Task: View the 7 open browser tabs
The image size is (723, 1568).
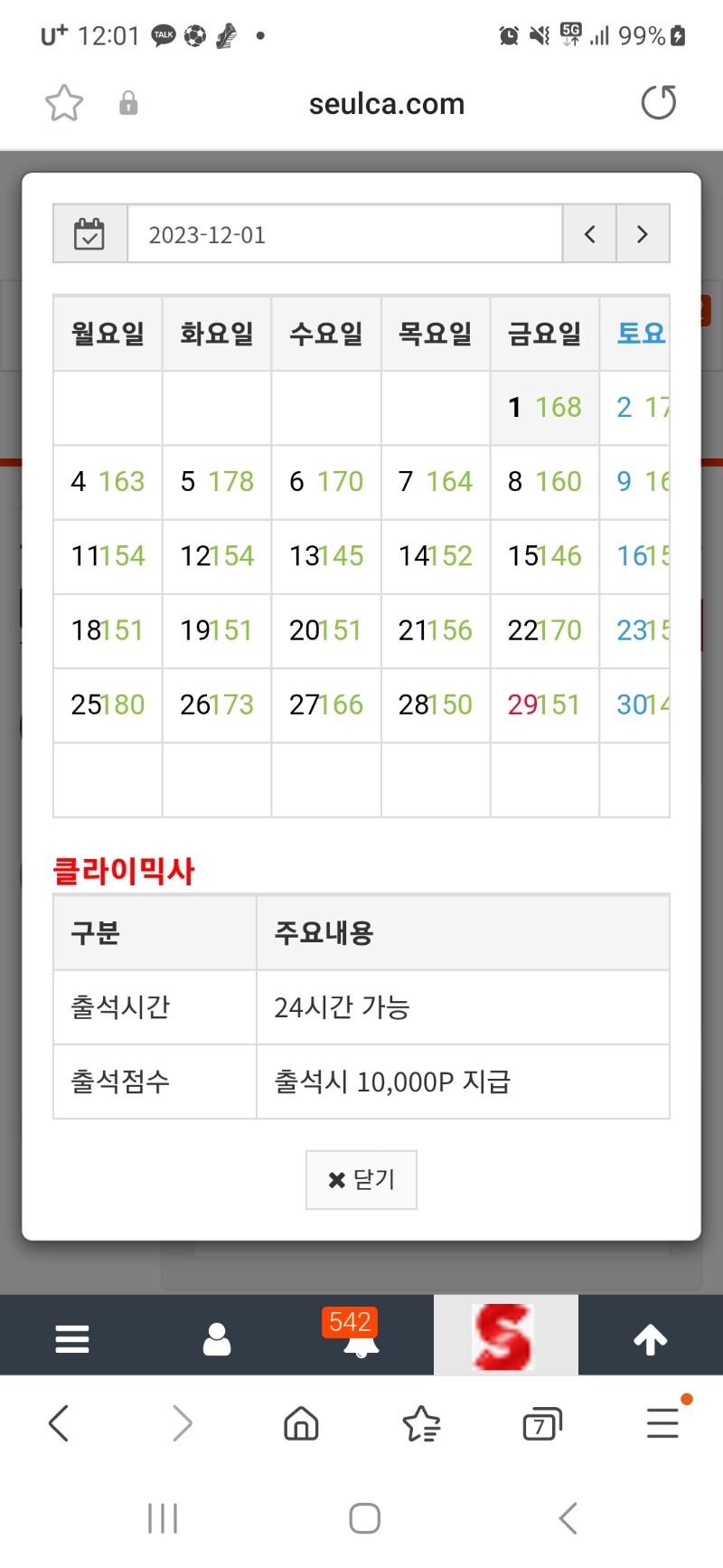Action: tap(542, 1424)
